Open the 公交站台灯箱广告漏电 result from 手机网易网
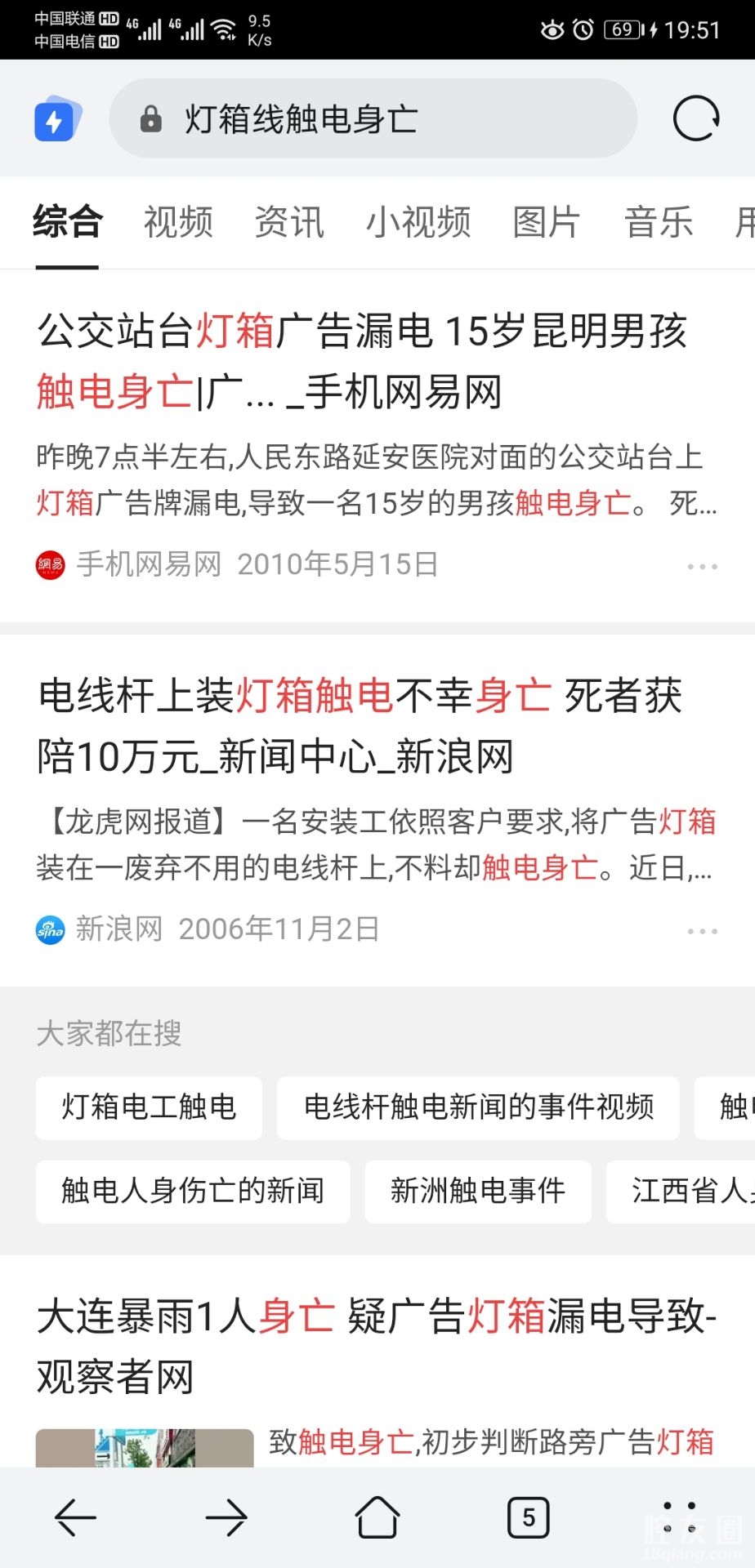 361,361
